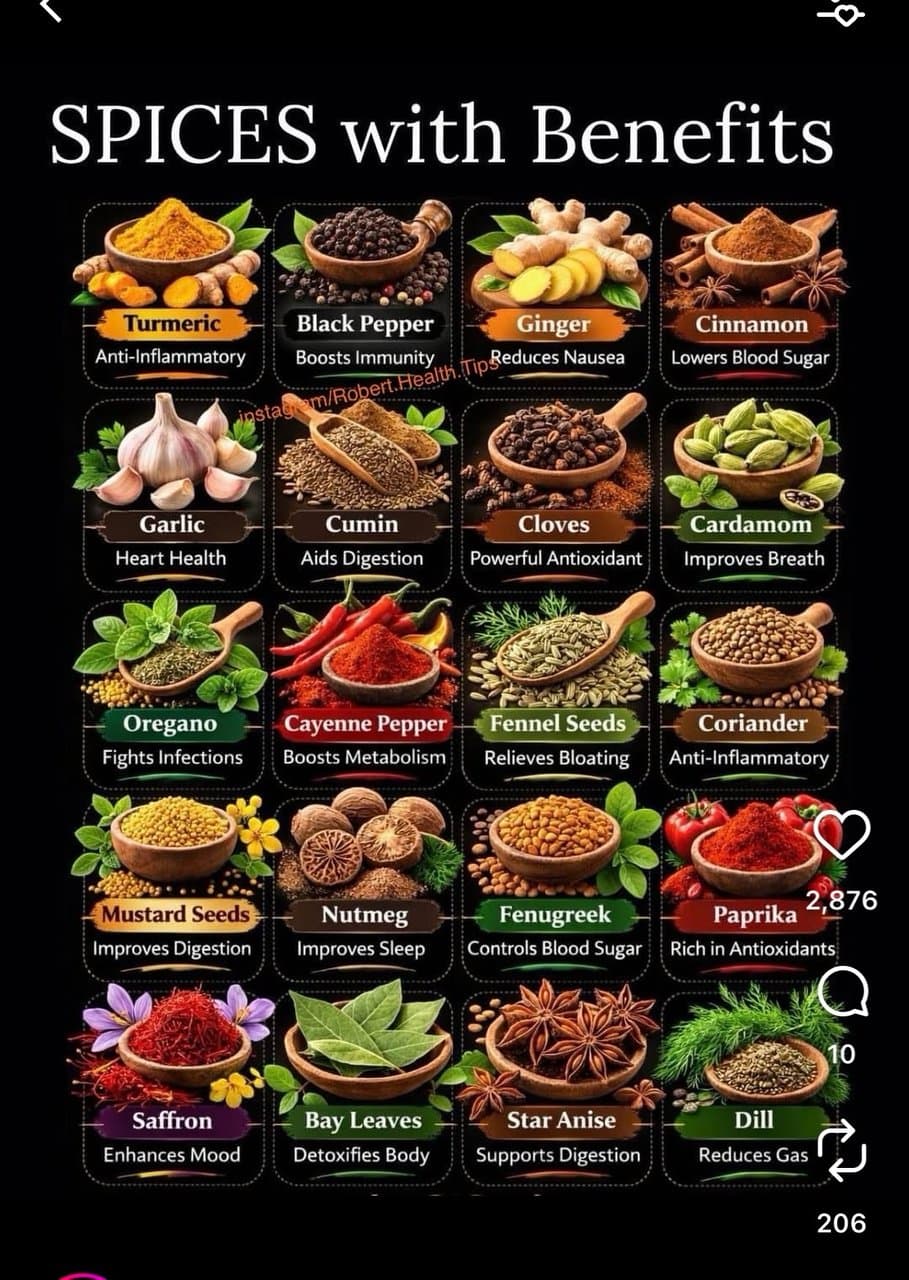Open the content preferences heart-slider icon
This screenshot has width=909, height=1280.
[x=848, y=12]
